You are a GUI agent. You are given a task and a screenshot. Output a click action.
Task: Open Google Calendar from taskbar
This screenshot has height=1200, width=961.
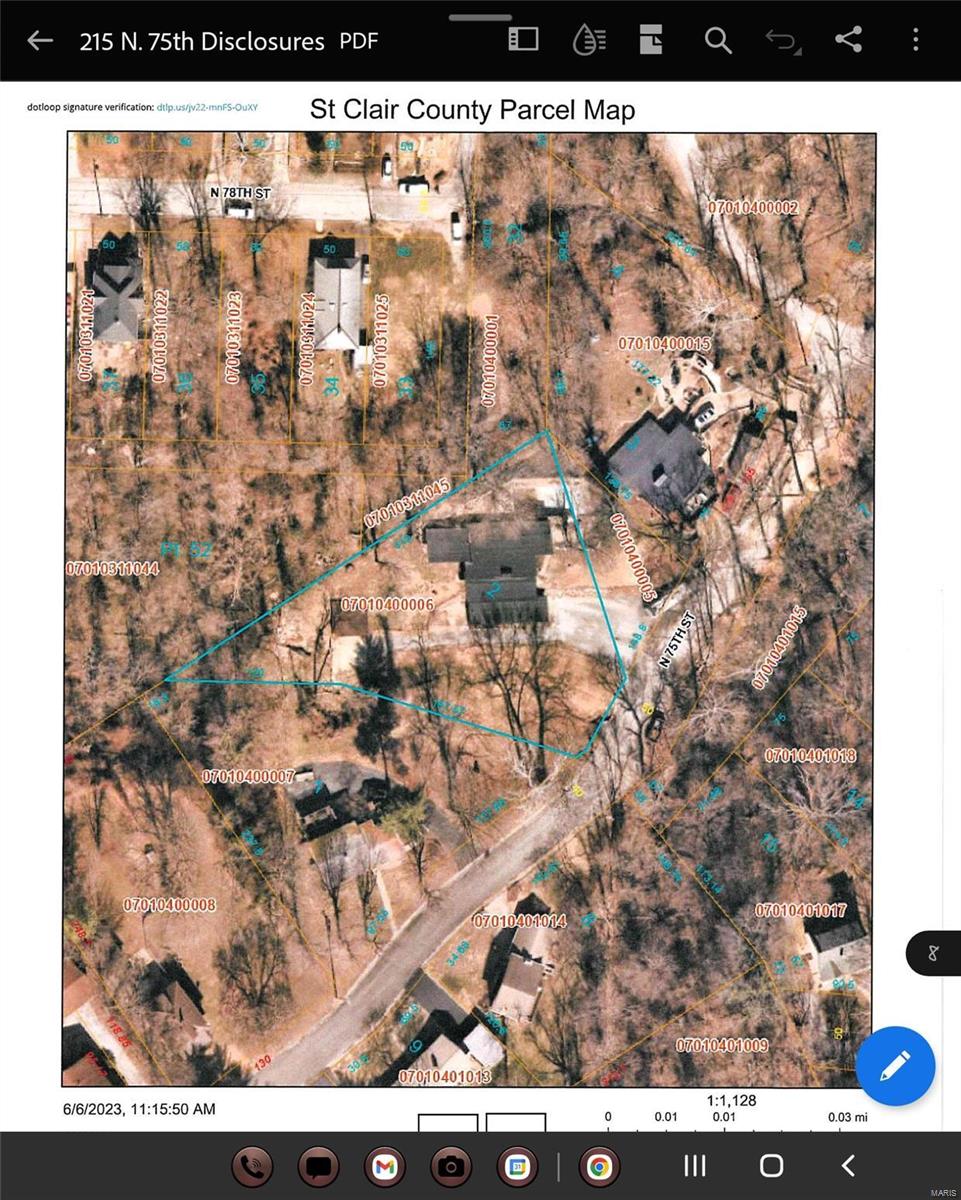pos(517,1166)
